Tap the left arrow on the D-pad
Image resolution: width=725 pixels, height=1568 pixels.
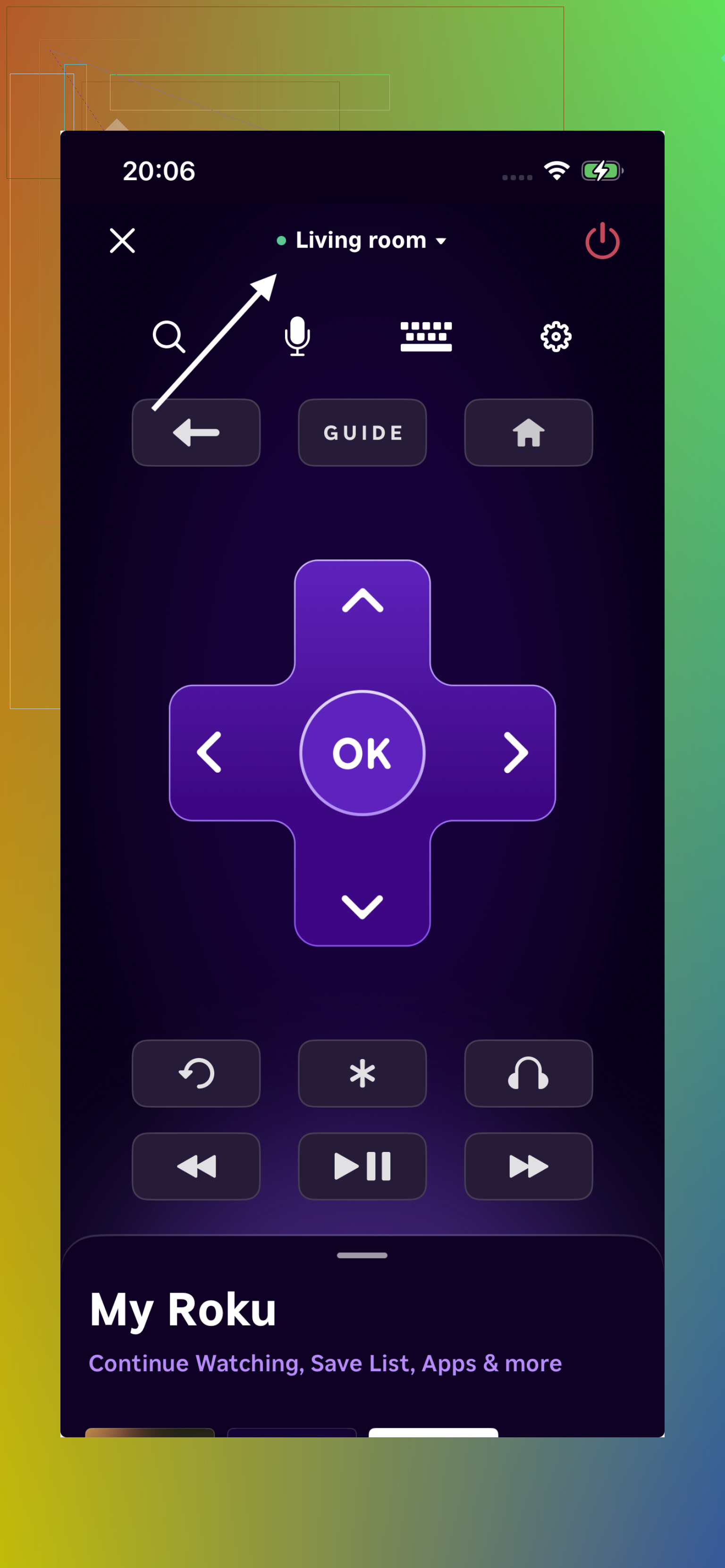pos(210,753)
